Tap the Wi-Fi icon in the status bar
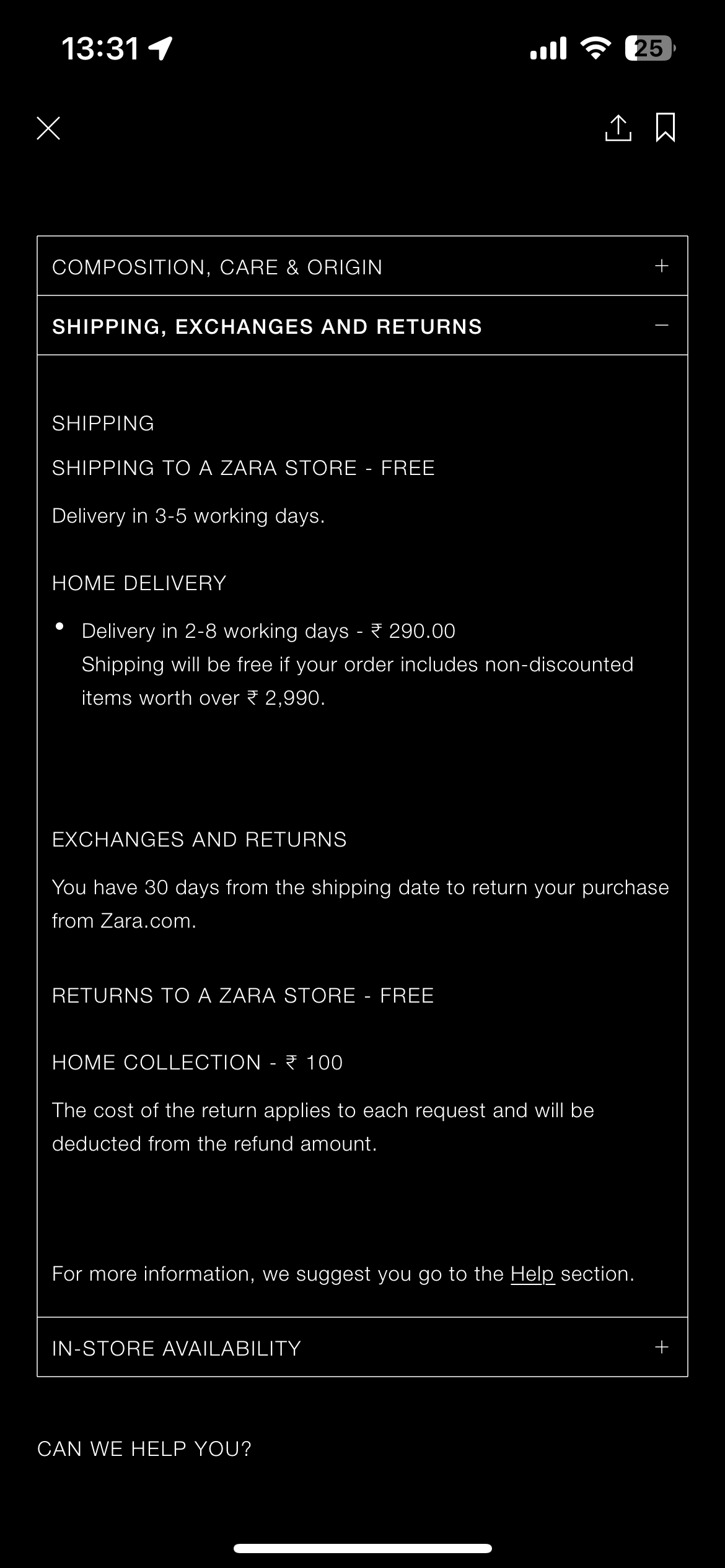Screen dimensions: 725x1568 click(596, 47)
